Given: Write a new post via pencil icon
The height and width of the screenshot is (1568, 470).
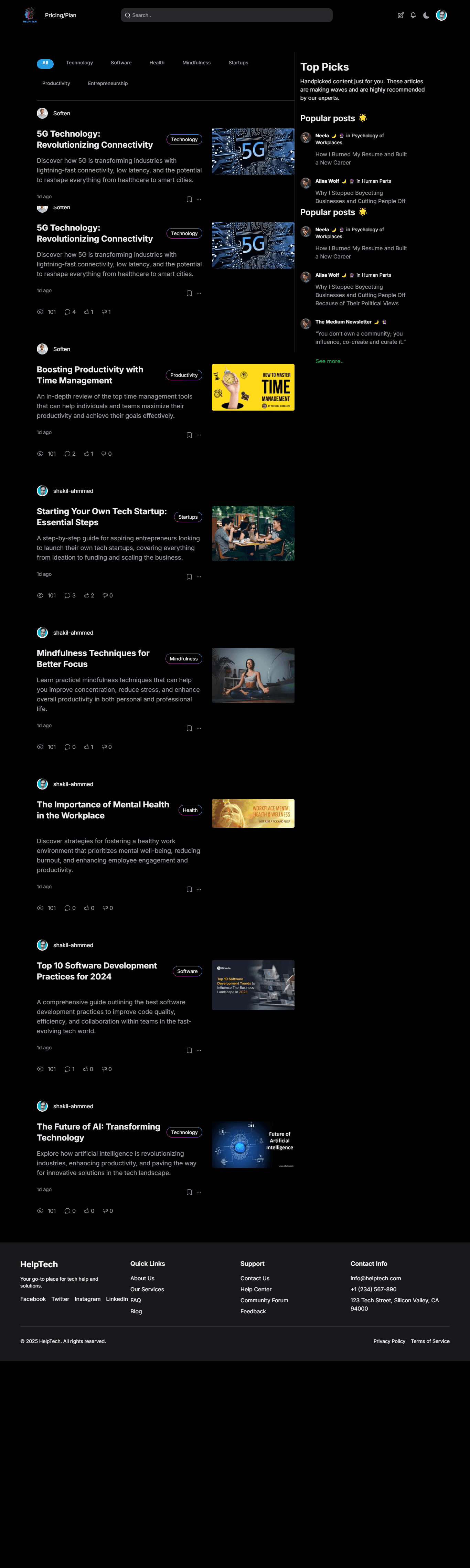Looking at the screenshot, I should (x=400, y=15).
